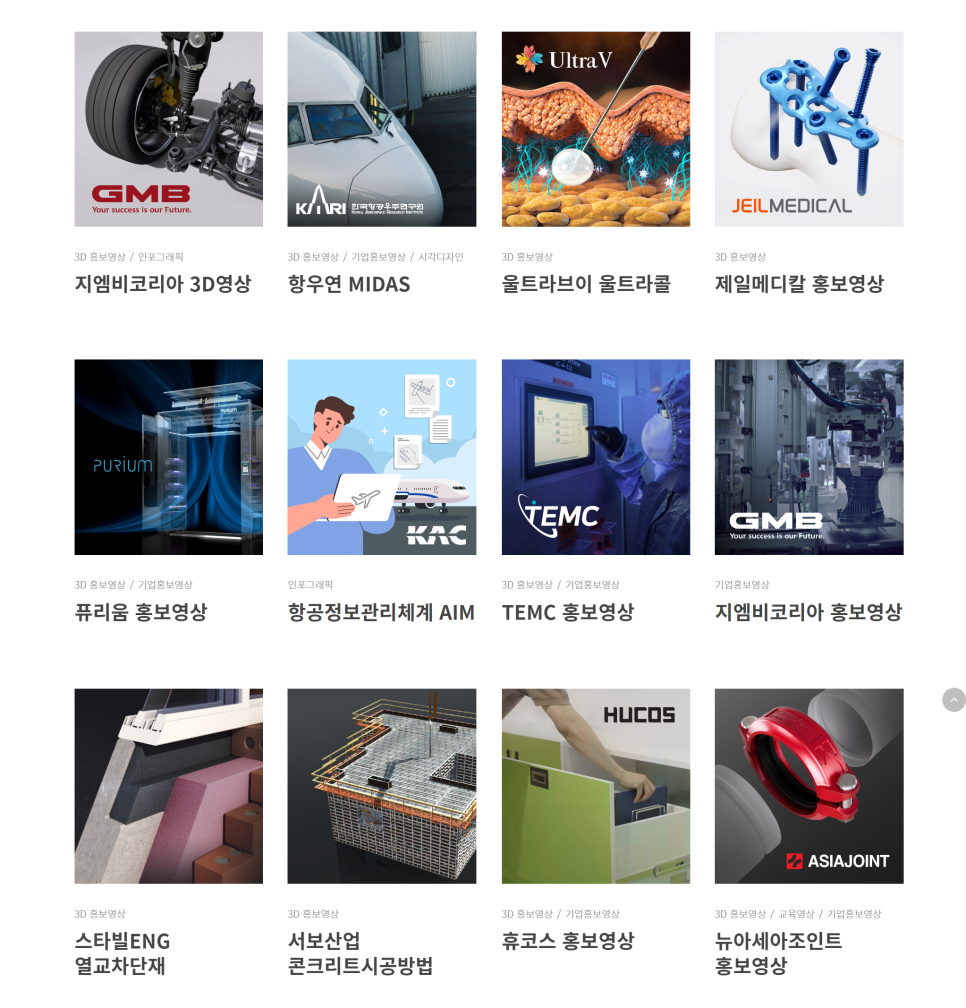Select the 뉴아세아조인트 홍보영상 thumbnail
The image size is (966, 1008).
point(808,786)
